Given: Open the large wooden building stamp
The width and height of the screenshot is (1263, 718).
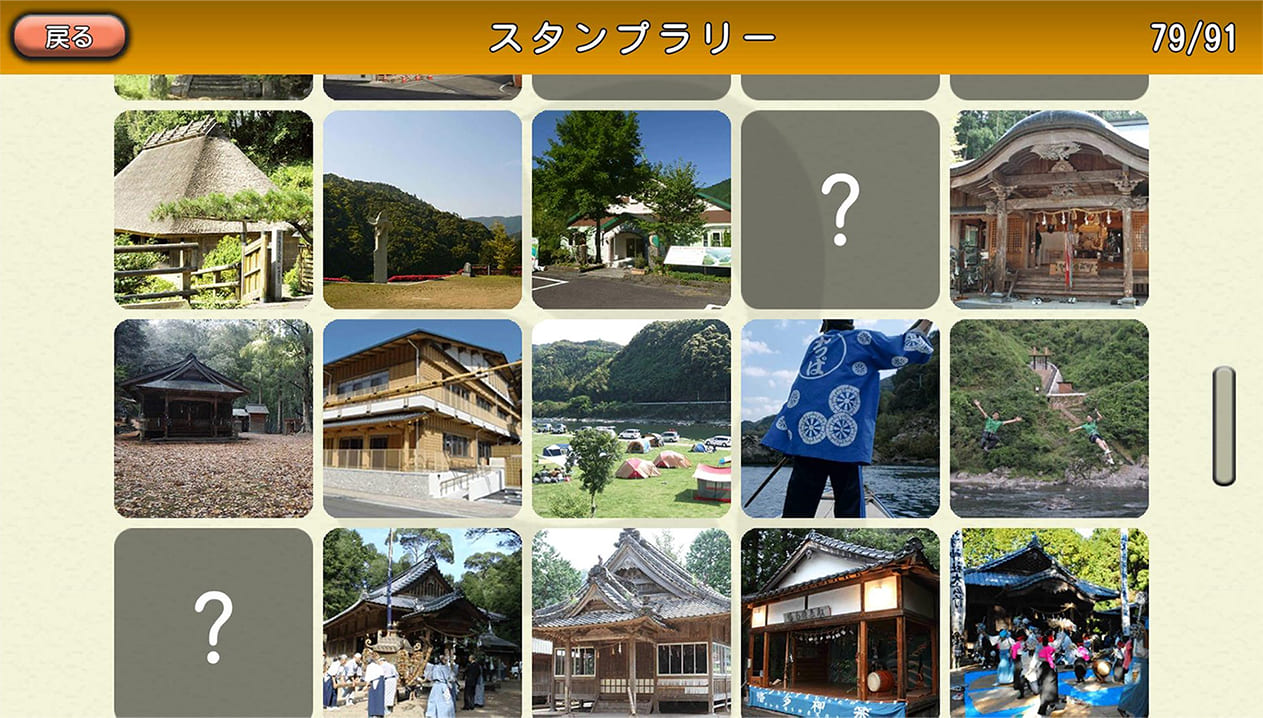Looking at the screenshot, I should [422, 418].
